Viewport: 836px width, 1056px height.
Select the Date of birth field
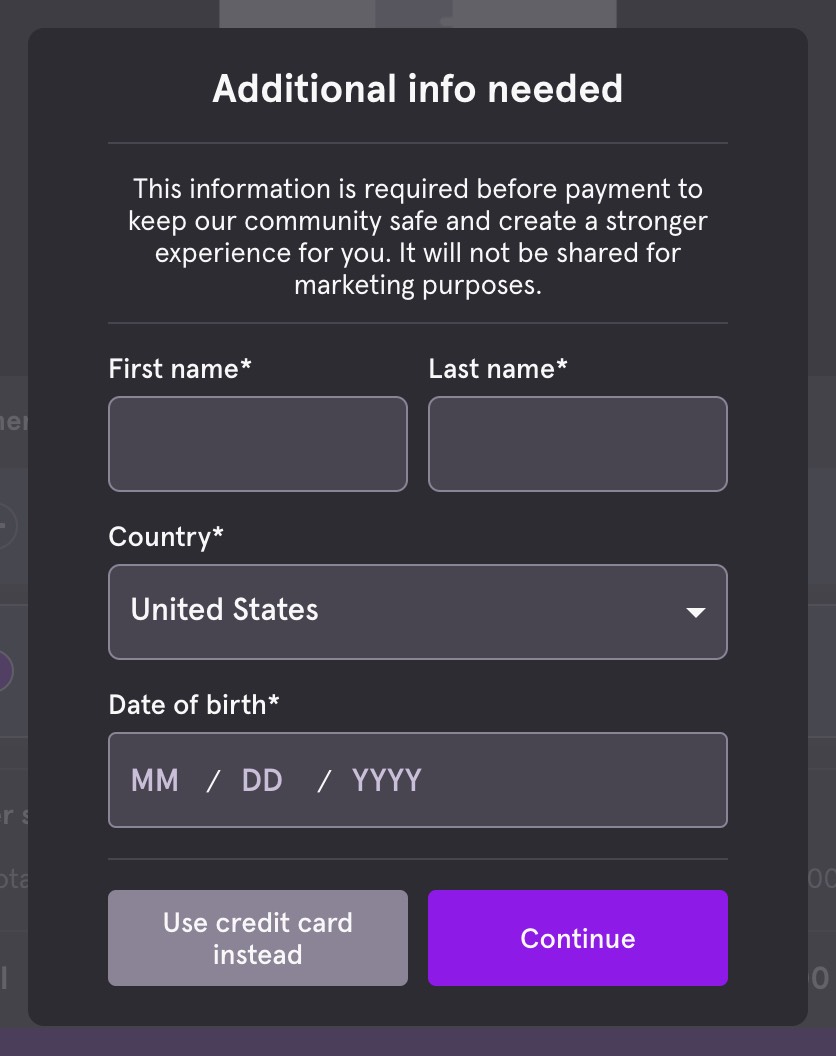[417, 780]
